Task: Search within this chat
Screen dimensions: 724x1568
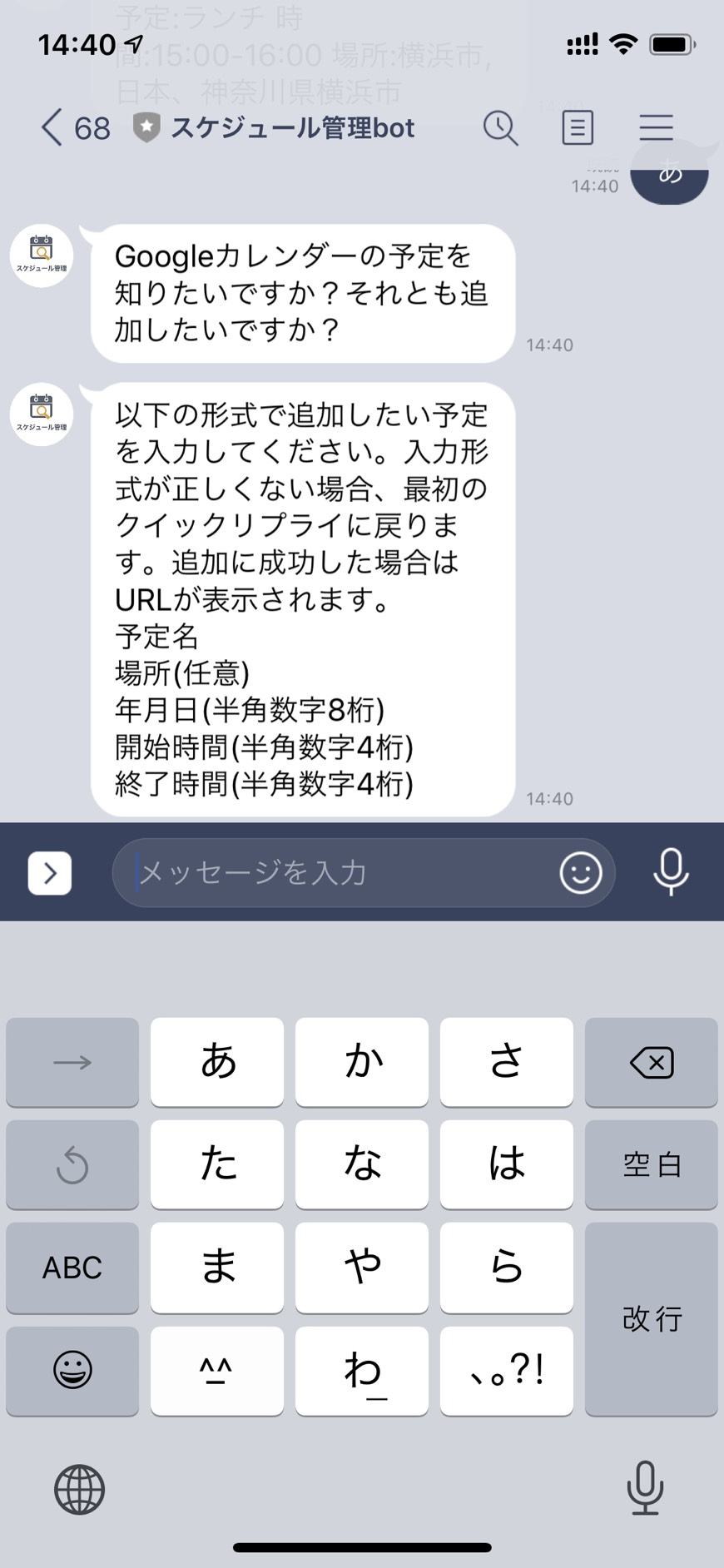Action: pyautogui.click(x=500, y=128)
